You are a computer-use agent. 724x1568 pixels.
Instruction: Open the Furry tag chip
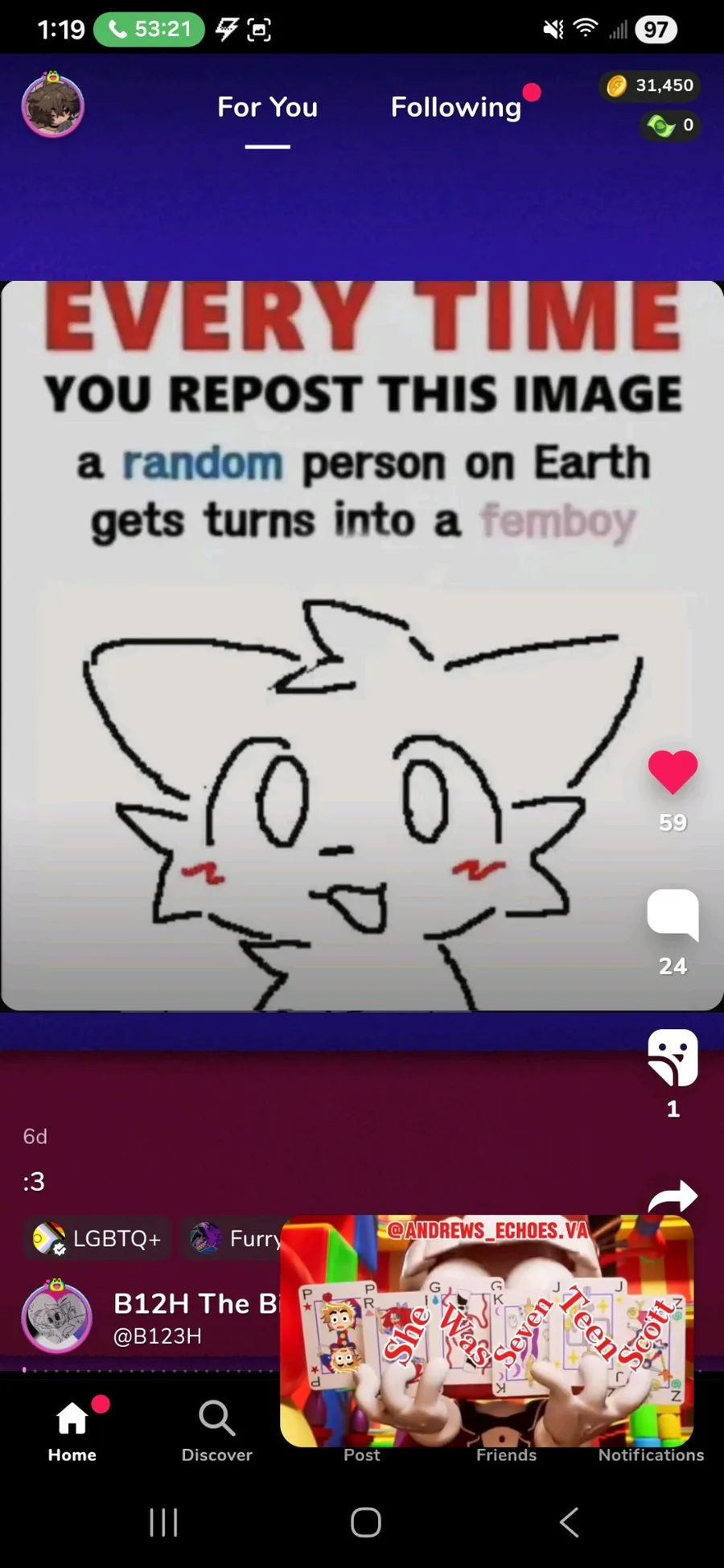(x=233, y=1238)
